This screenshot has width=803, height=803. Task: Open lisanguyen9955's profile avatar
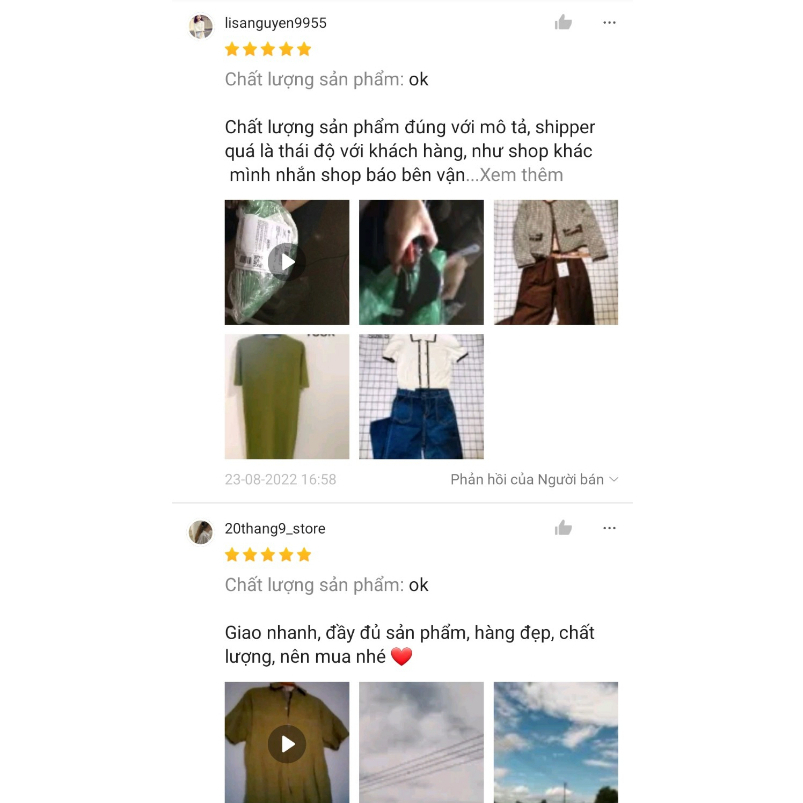pyautogui.click(x=201, y=26)
